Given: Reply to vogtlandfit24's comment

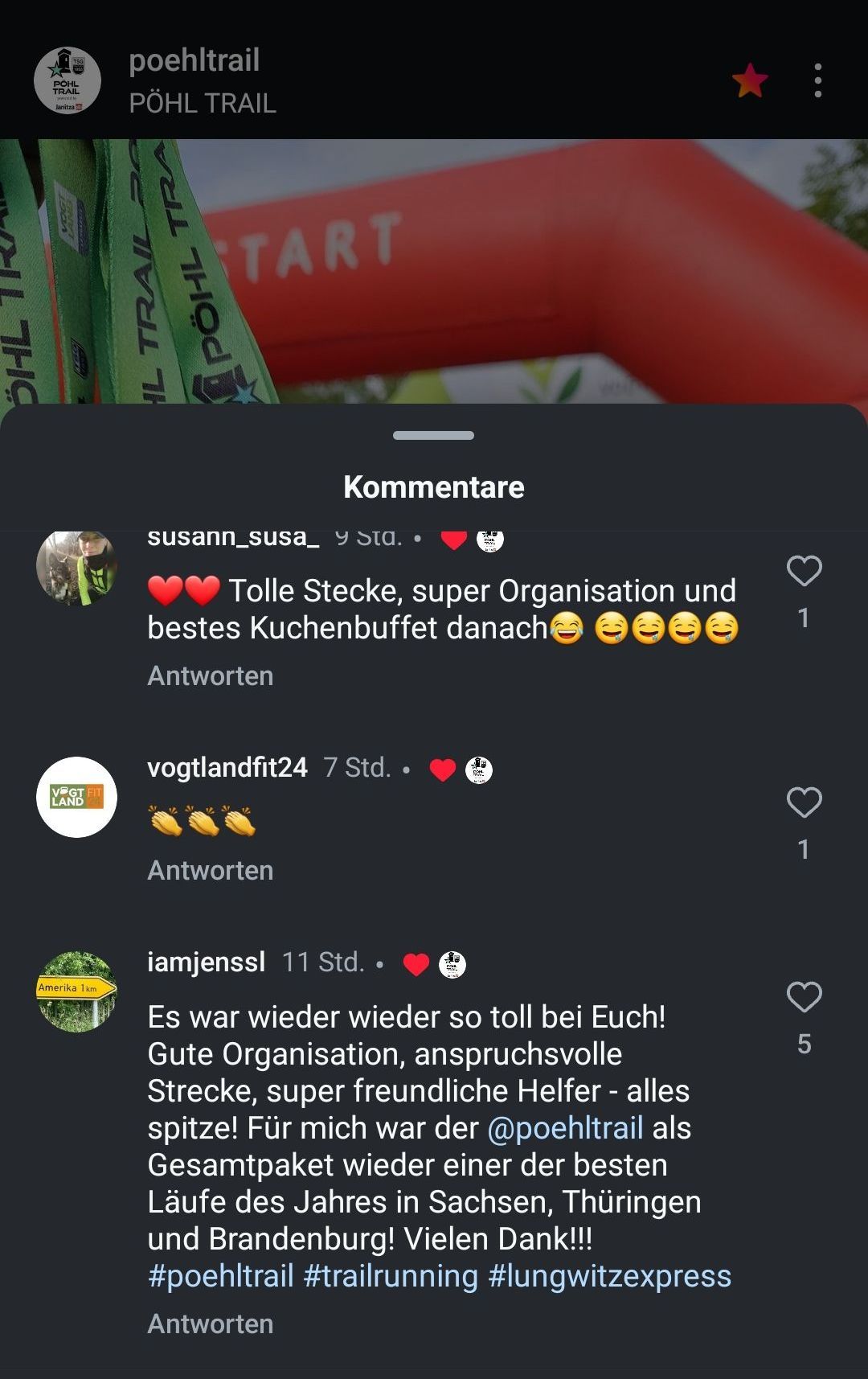Looking at the screenshot, I should pos(211,871).
